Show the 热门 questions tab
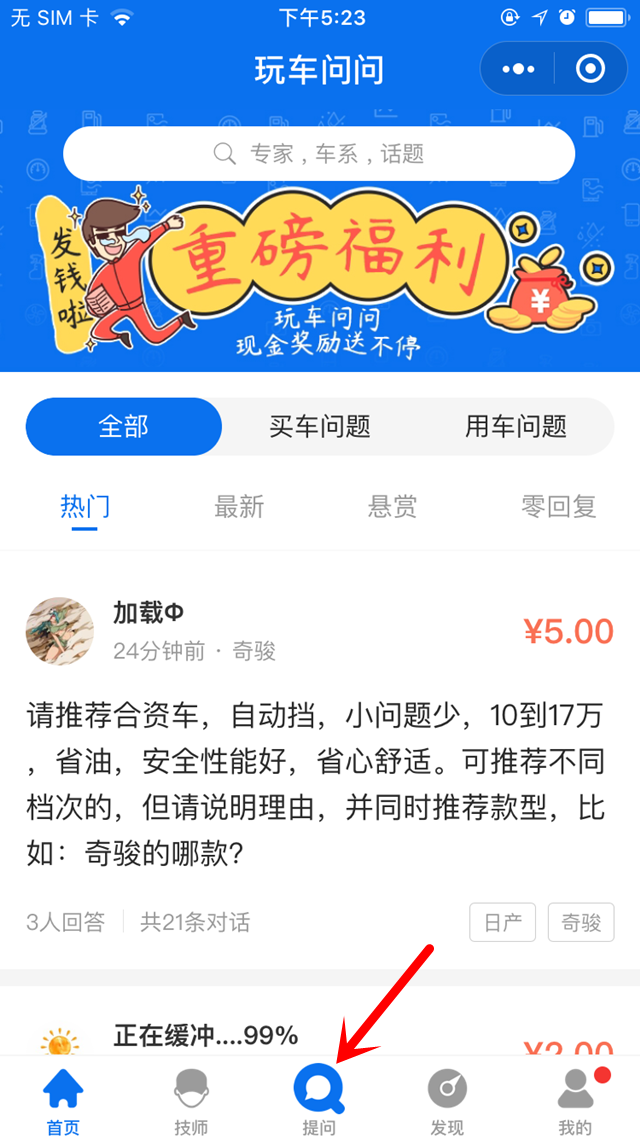This screenshot has height=1138, width=640. (85, 506)
